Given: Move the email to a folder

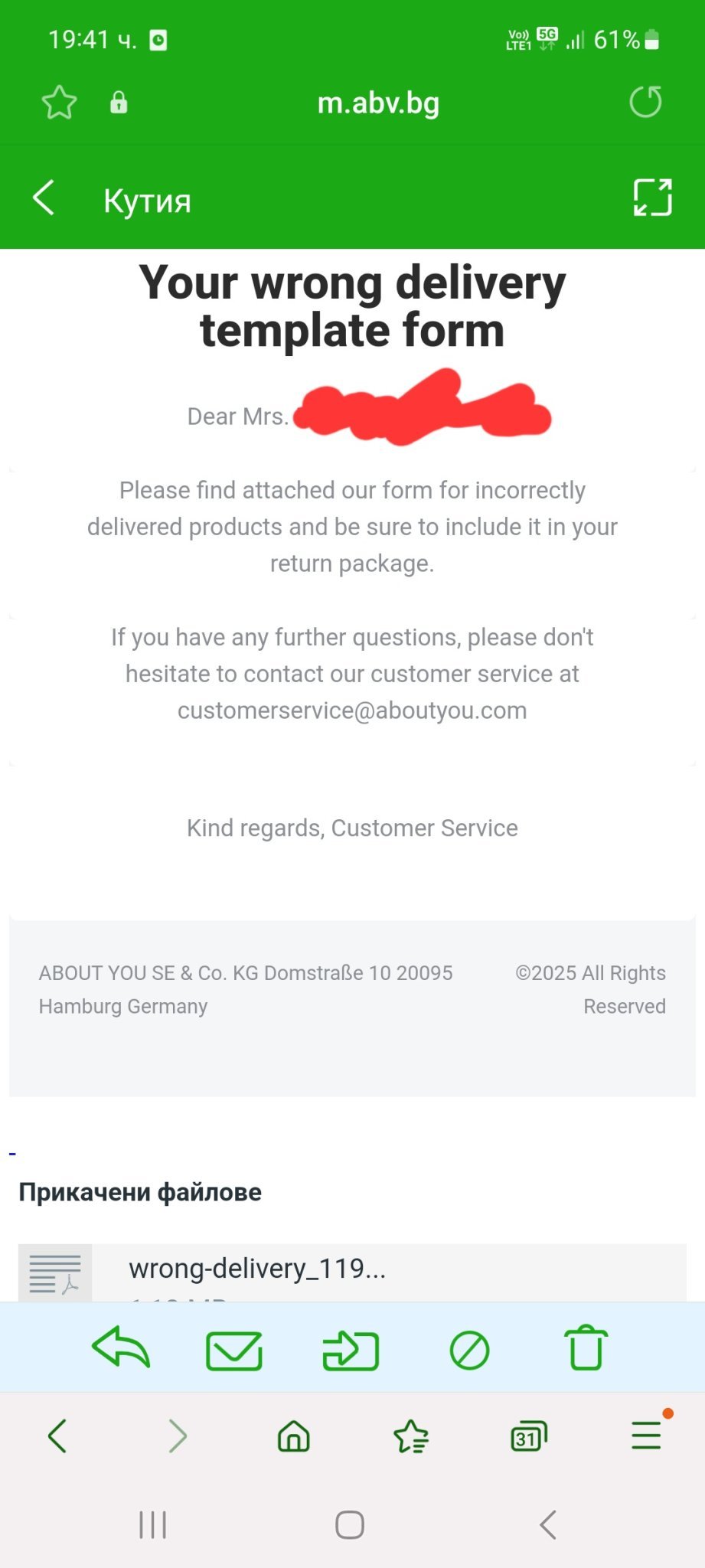Looking at the screenshot, I should (351, 1351).
